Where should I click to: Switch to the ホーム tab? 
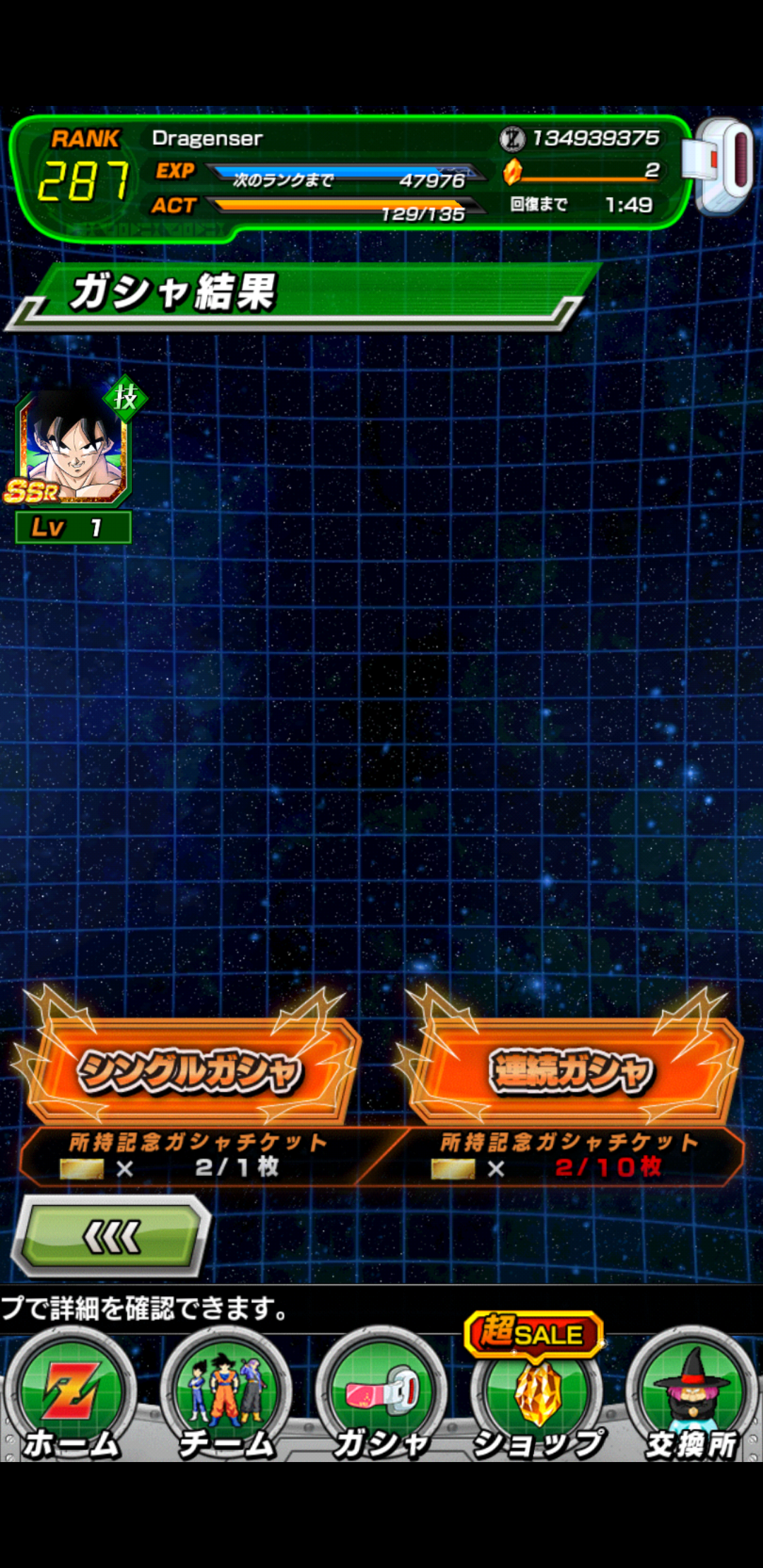click(71, 1394)
